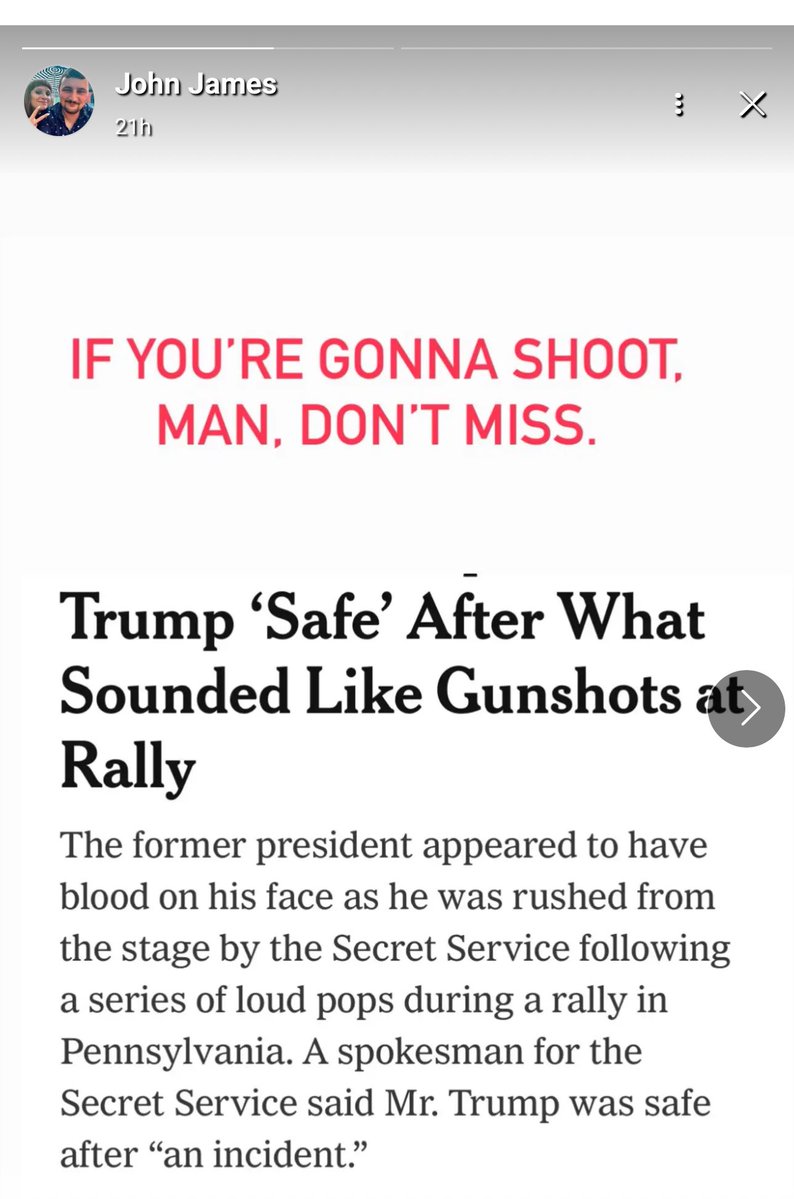
Task: Open the story options menu
Action: click(x=679, y=105)
